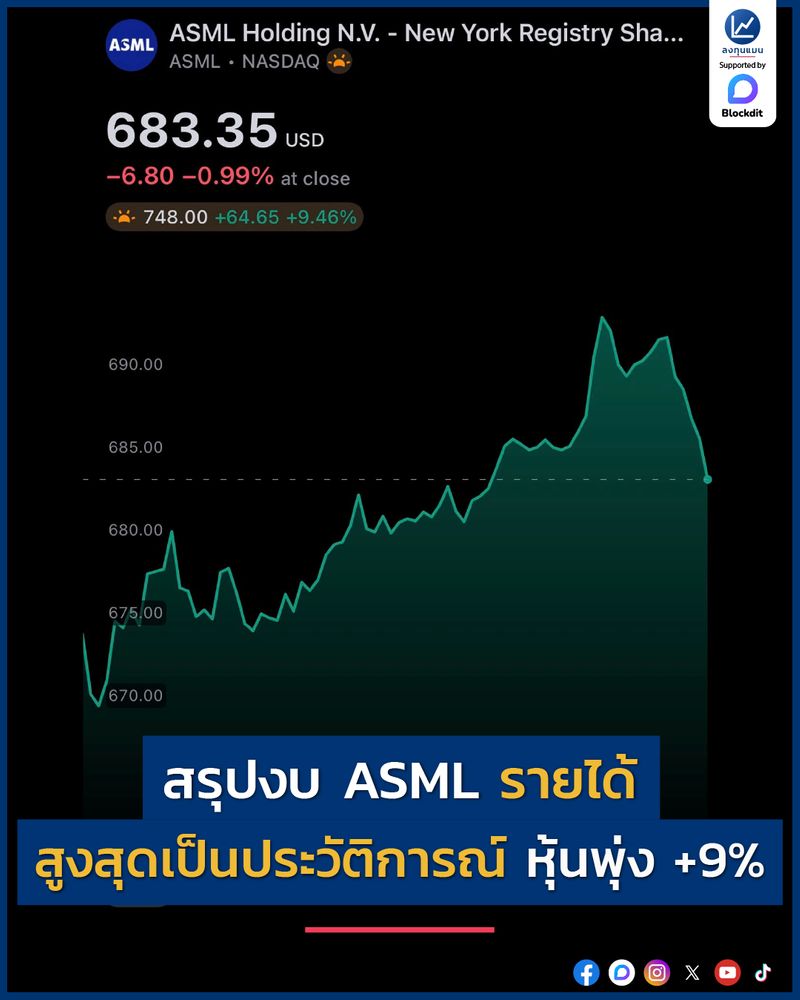Click the ASML circular logo
The width and height of the screenshot is (800, 1000).
[132, 45]
